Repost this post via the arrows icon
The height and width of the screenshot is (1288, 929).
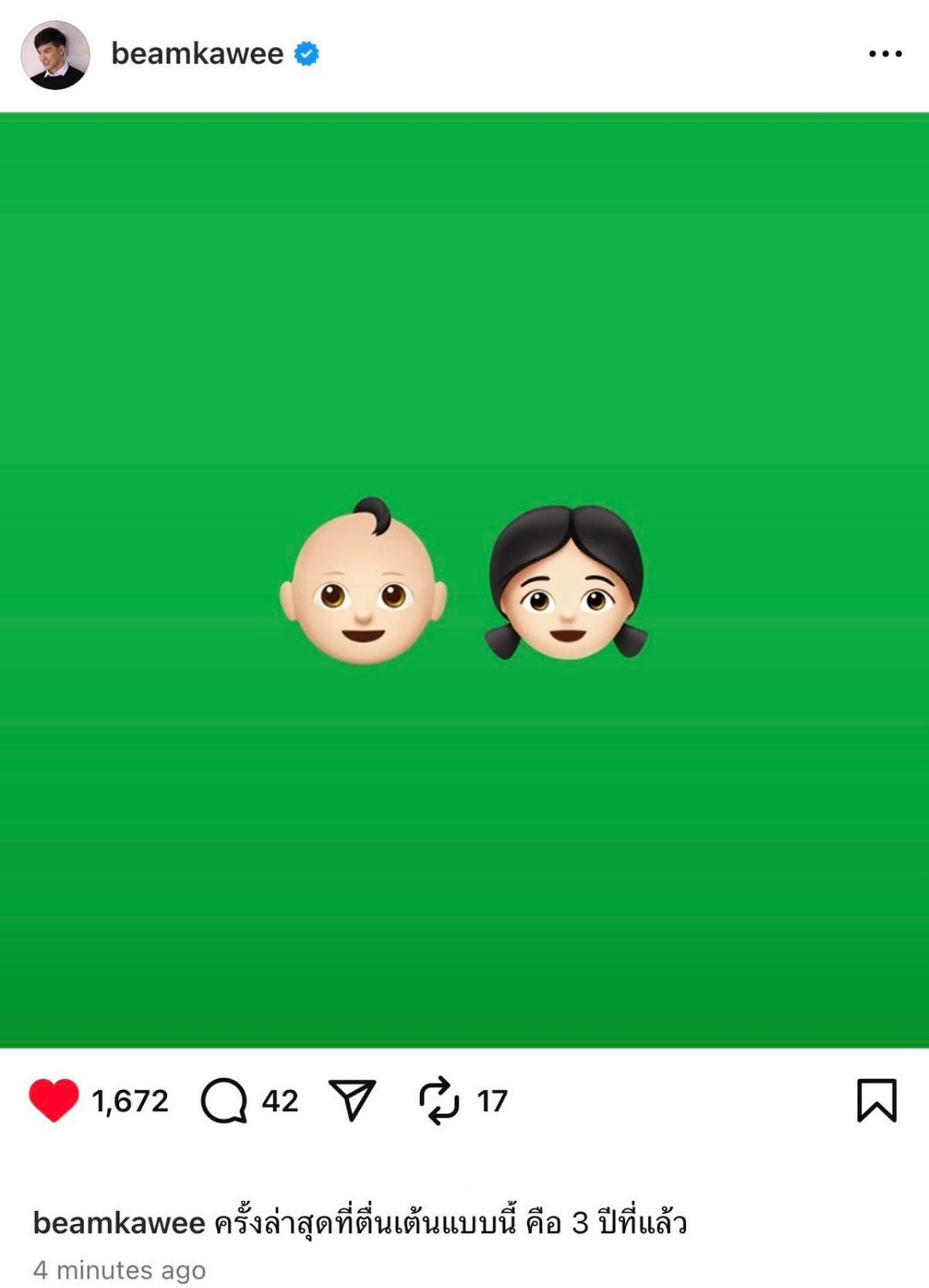[439, 1100]
